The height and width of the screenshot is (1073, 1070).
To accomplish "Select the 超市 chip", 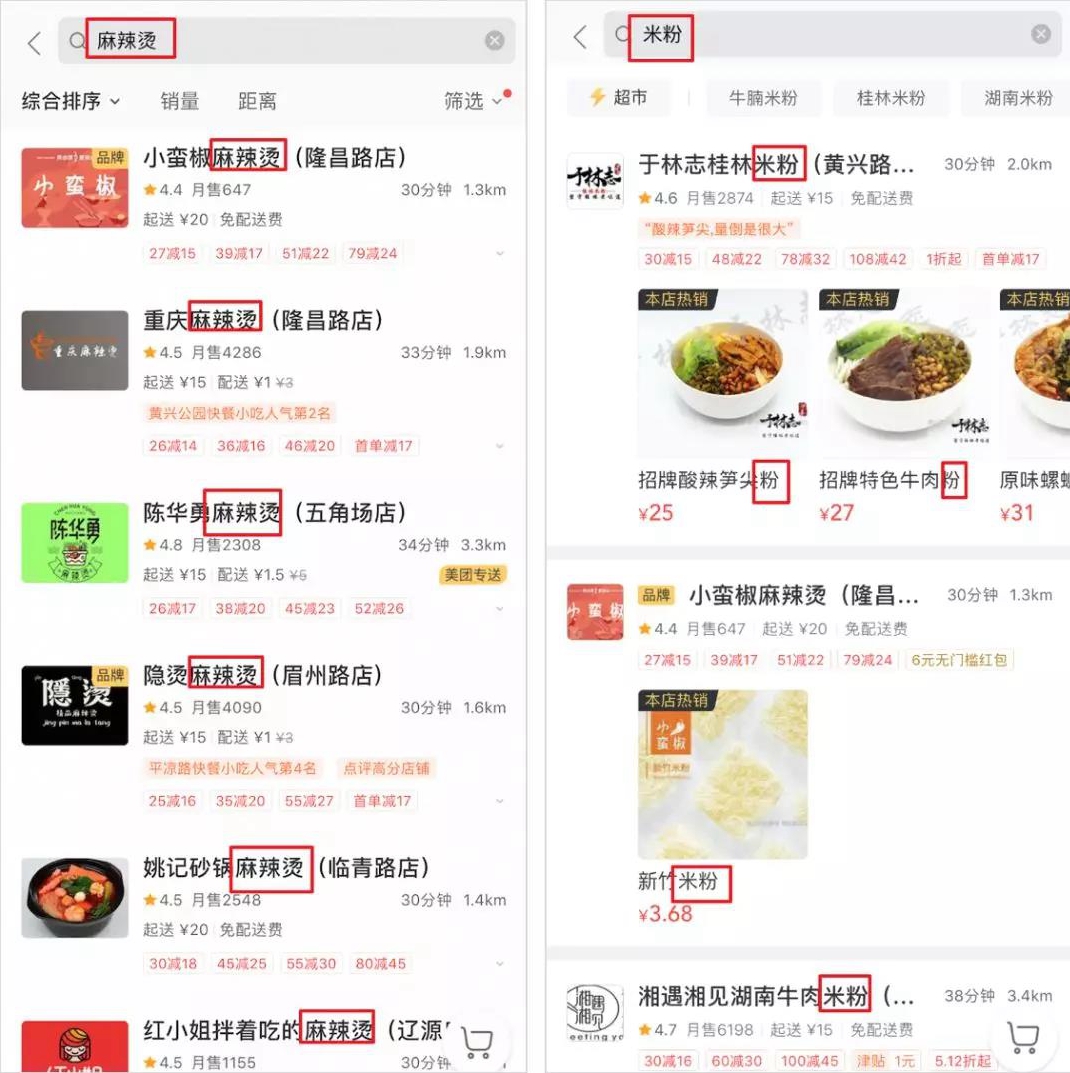I will coord(618,97).
